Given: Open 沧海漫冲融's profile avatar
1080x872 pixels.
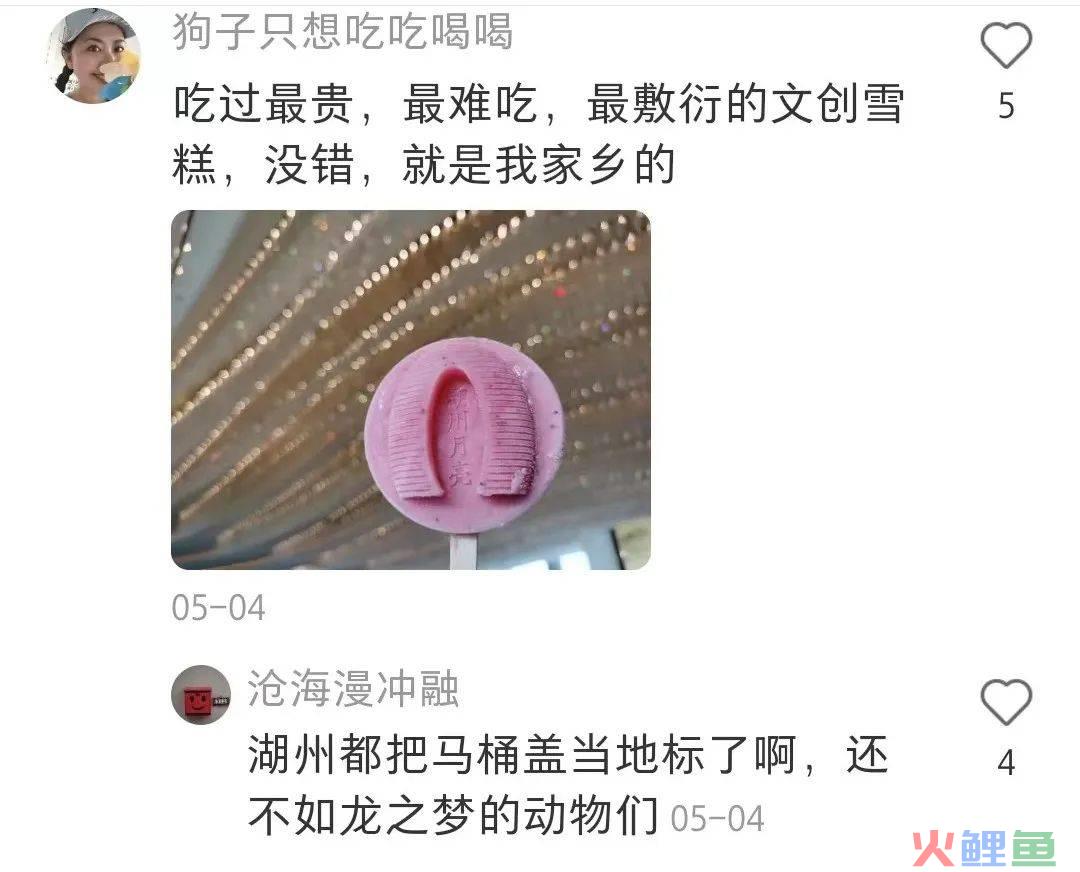Looking at the screenshot, I should pos(200,695).
